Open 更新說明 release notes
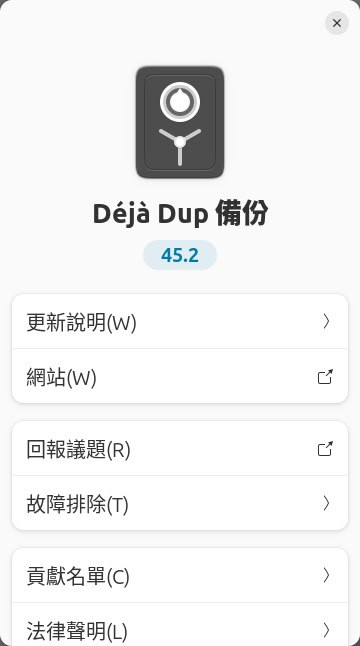 click(x=180, y=321)
